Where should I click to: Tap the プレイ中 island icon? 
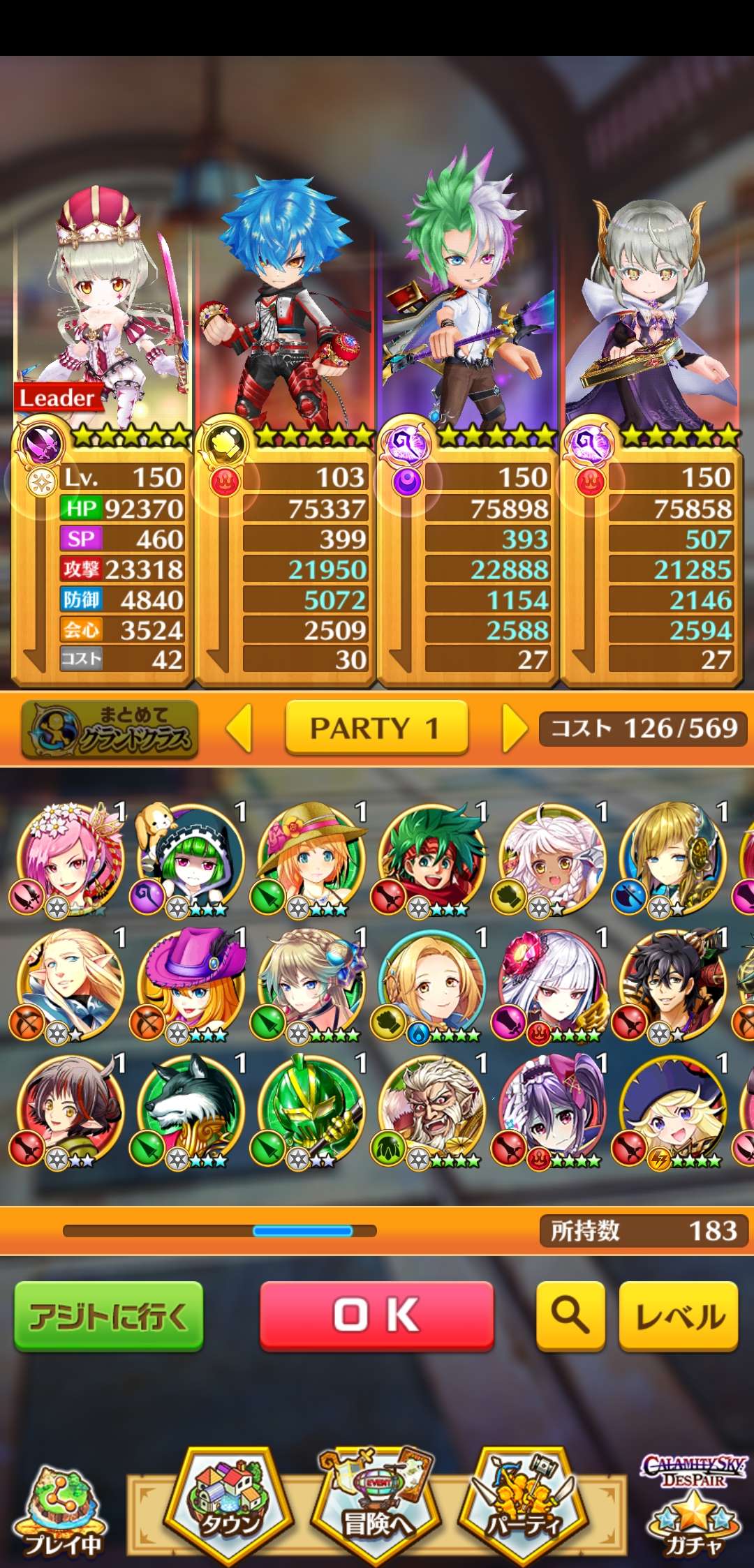tap(63, 1511)
